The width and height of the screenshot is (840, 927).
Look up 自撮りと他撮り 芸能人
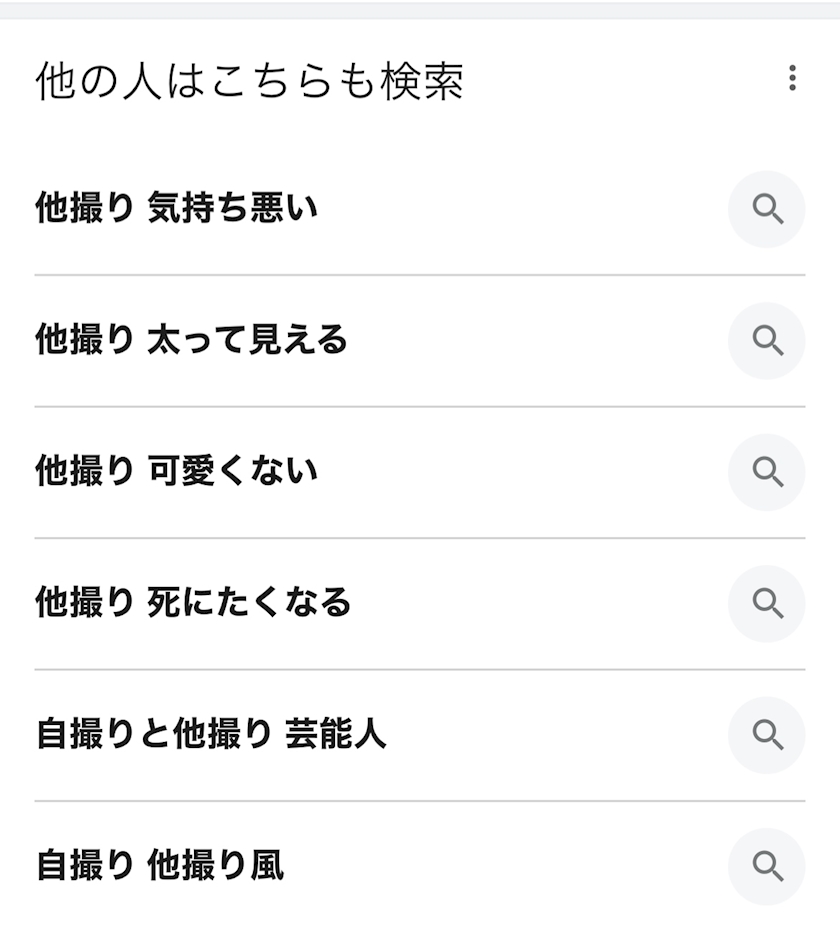point(211,734)
